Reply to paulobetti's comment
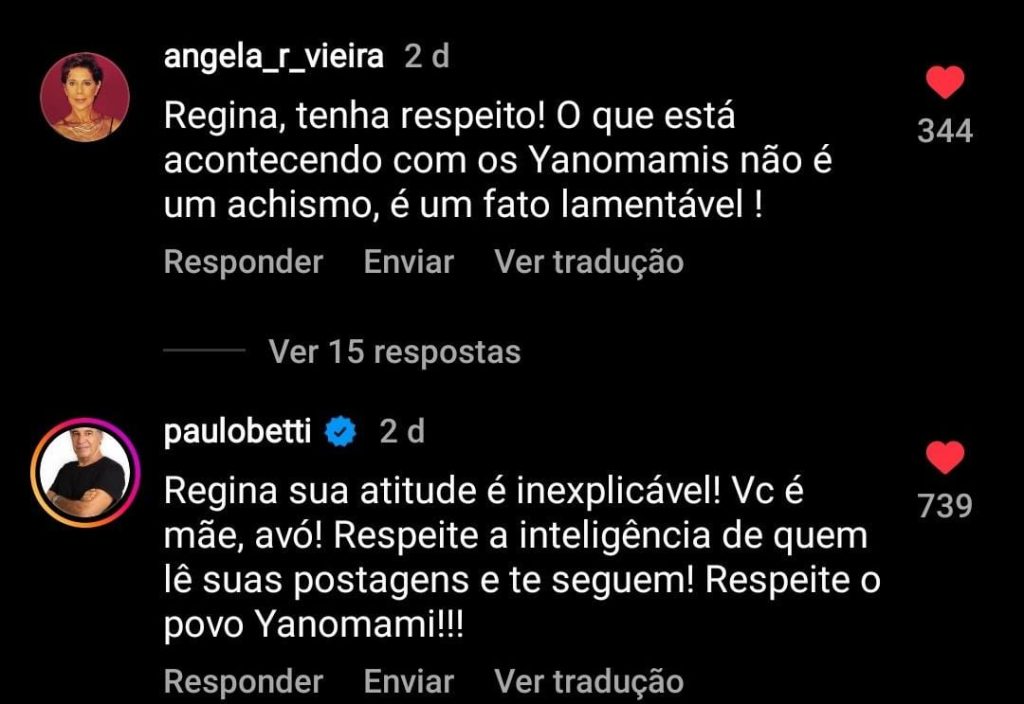Viewport: 1024px width, 704px height. (x=243, y=682)
